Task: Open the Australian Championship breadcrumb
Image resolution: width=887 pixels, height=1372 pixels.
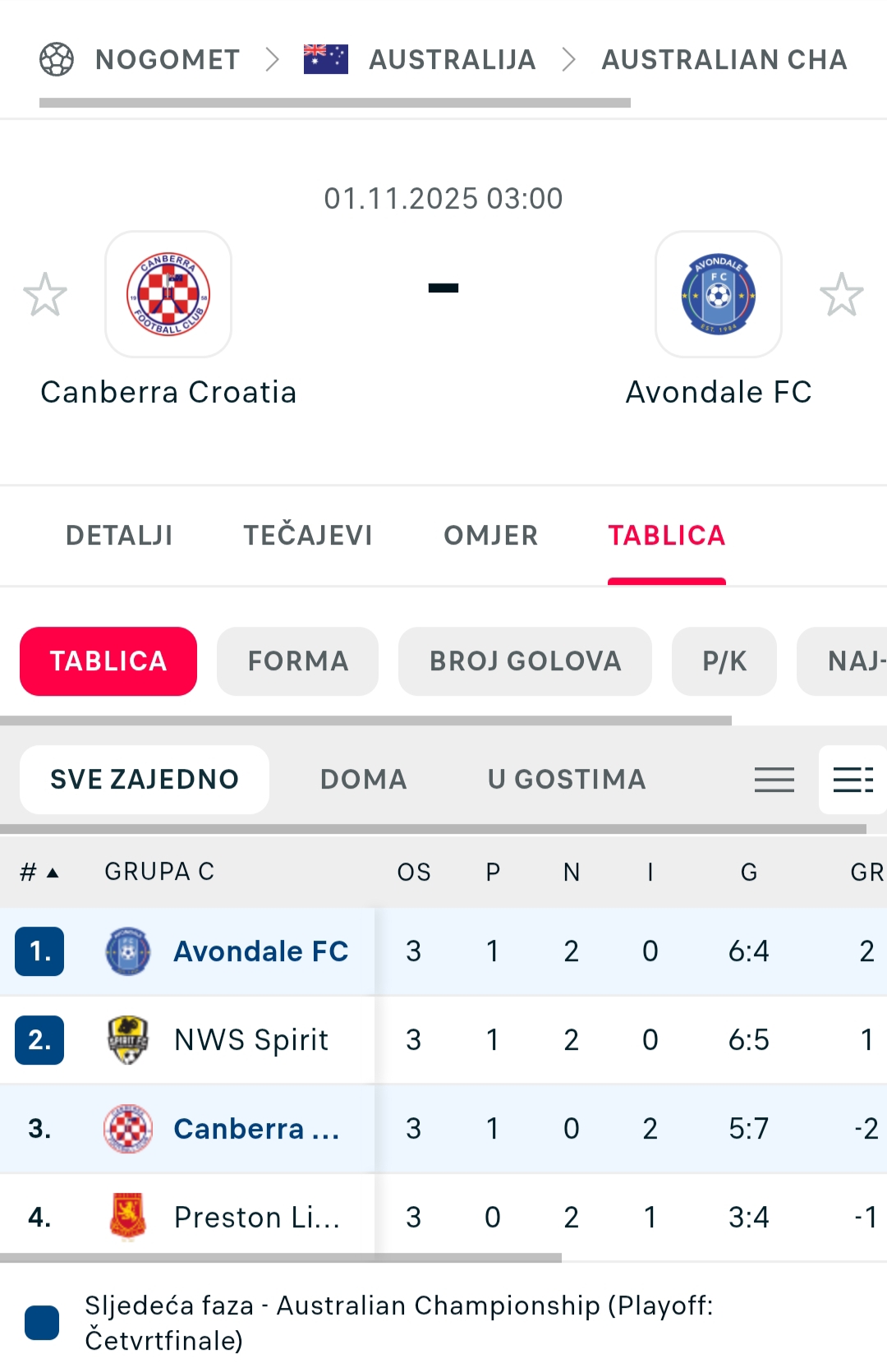Action: coord(724,60)
